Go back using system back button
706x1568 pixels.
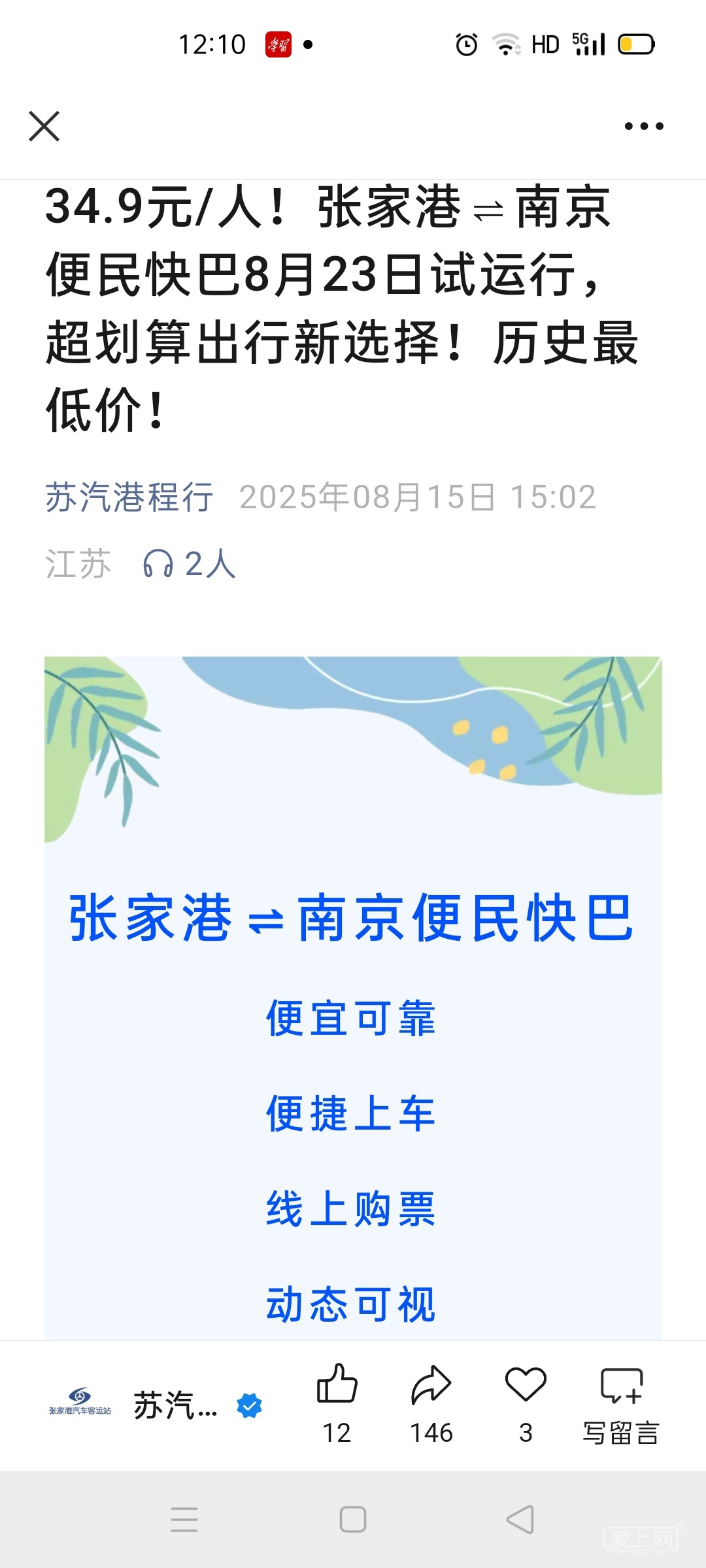click(x=520, y=1519)
